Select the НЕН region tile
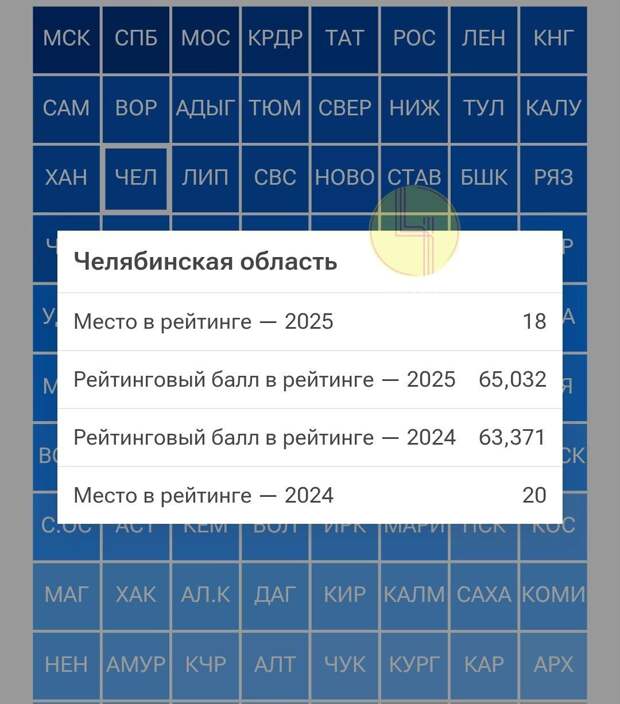 67,664
